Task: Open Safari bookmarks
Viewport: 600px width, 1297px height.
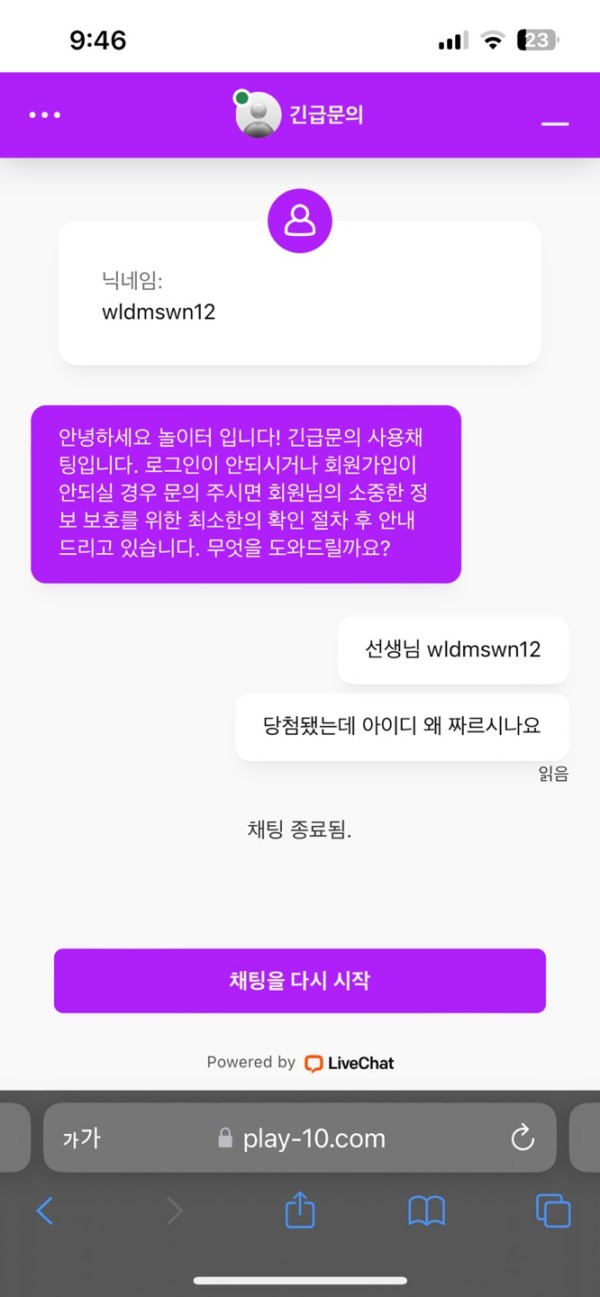Action: pos(427,1211)
